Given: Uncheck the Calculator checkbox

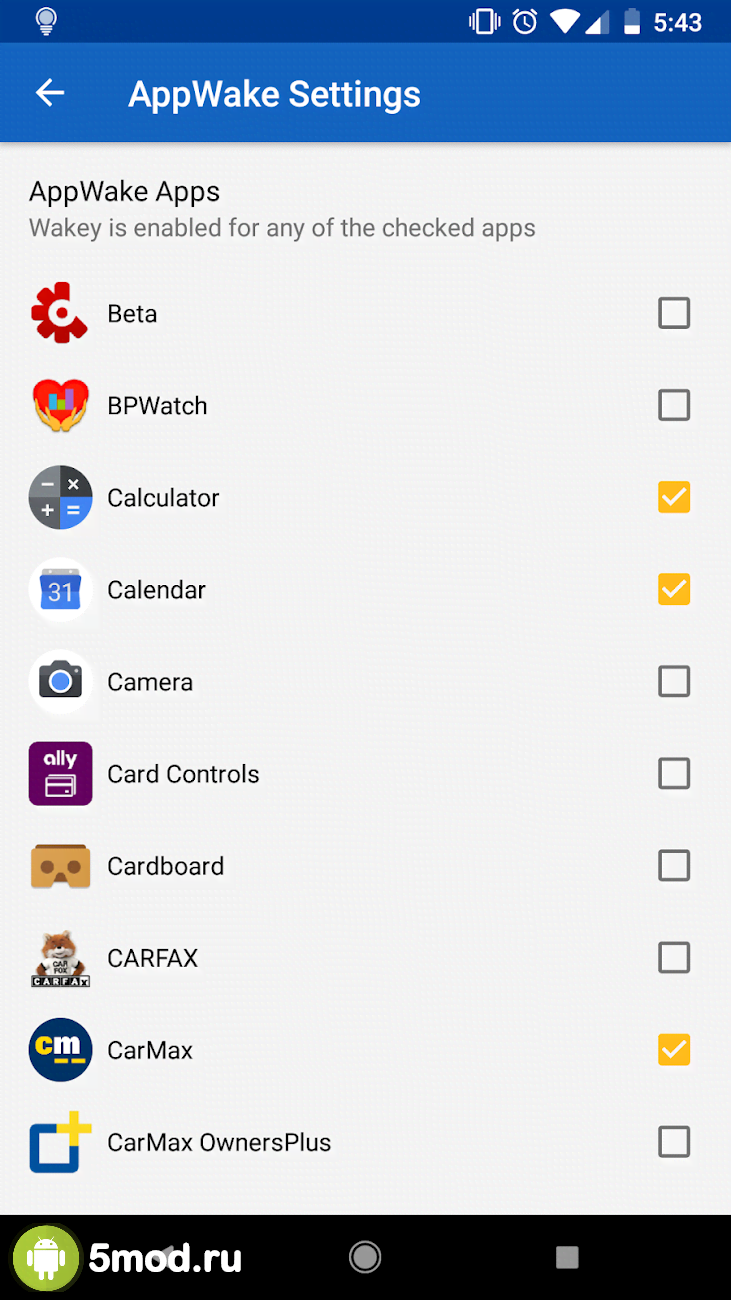Looking at the screenshot, I should point(673,497).
